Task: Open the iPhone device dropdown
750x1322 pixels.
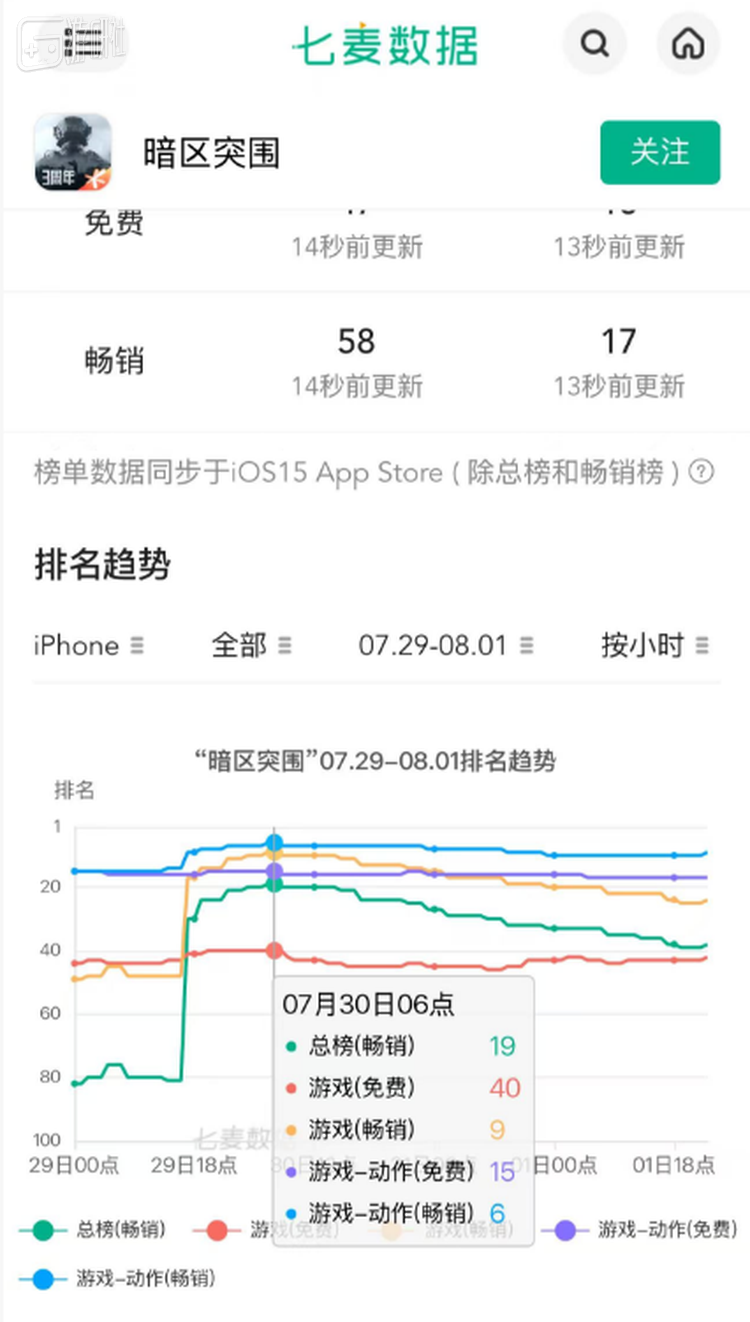Action: 89,645
